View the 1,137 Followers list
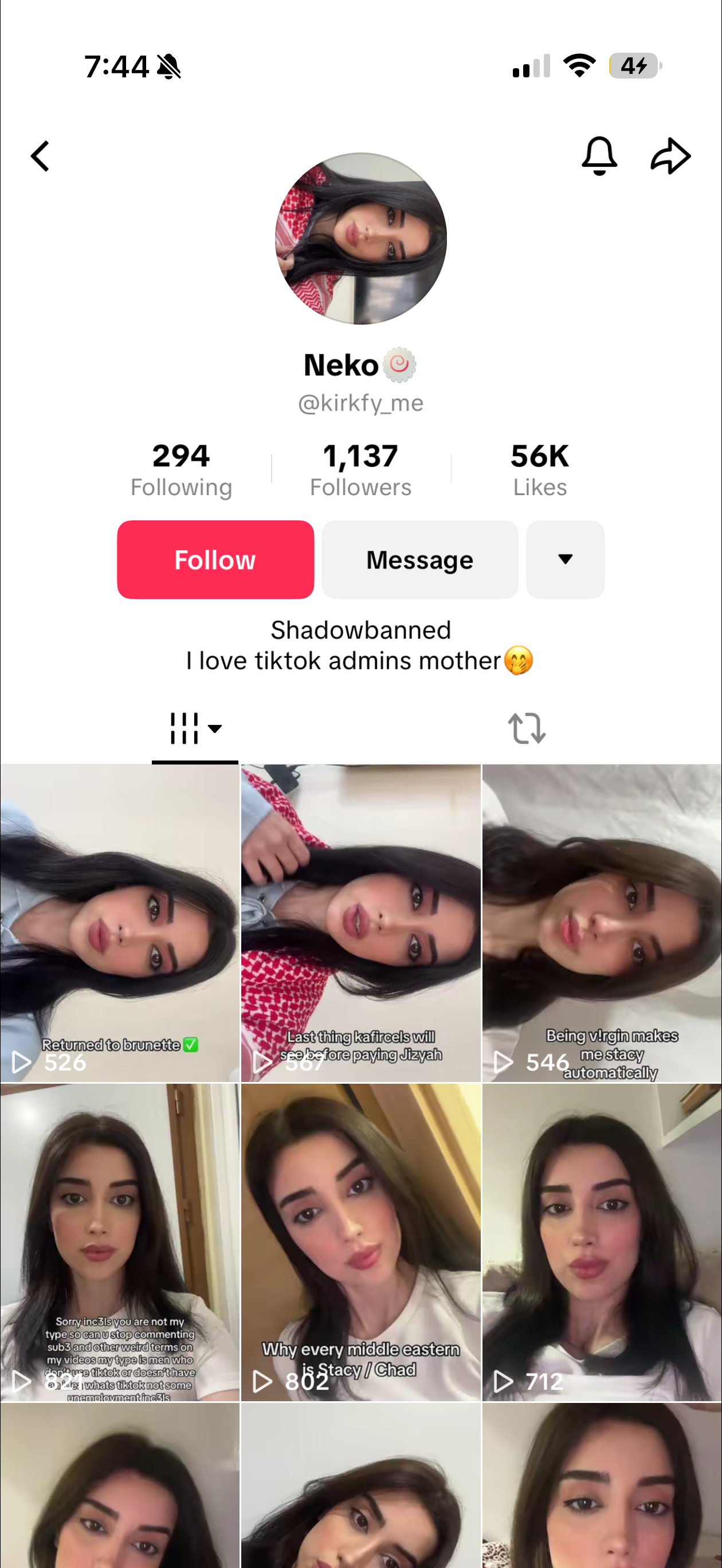This screenshot has height=1568, width=722. [360, 470]
